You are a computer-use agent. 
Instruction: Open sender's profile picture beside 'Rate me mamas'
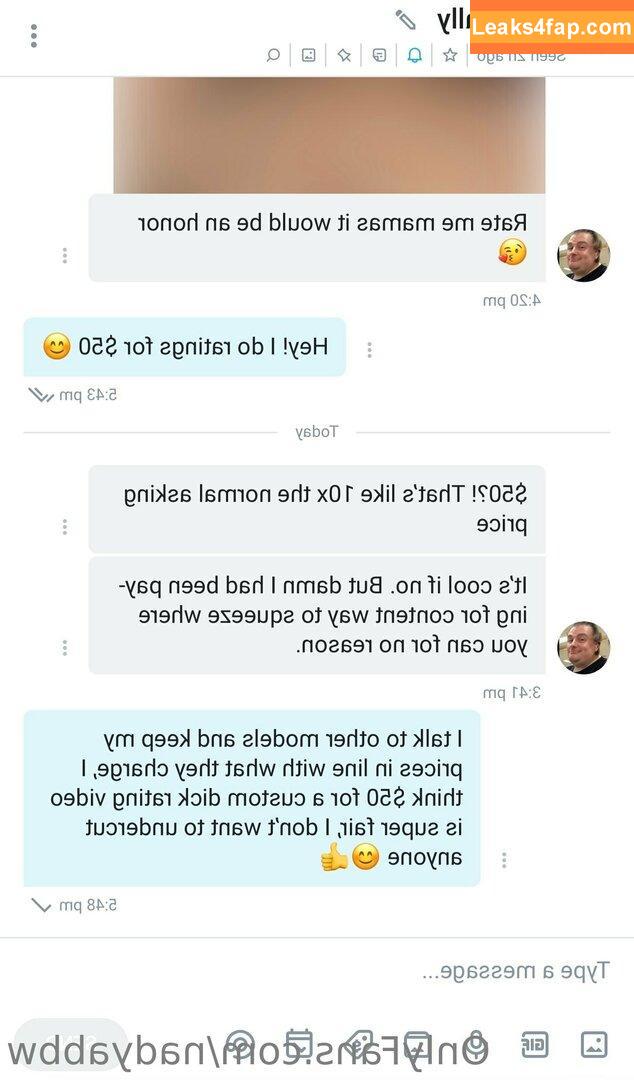(583, 255)
